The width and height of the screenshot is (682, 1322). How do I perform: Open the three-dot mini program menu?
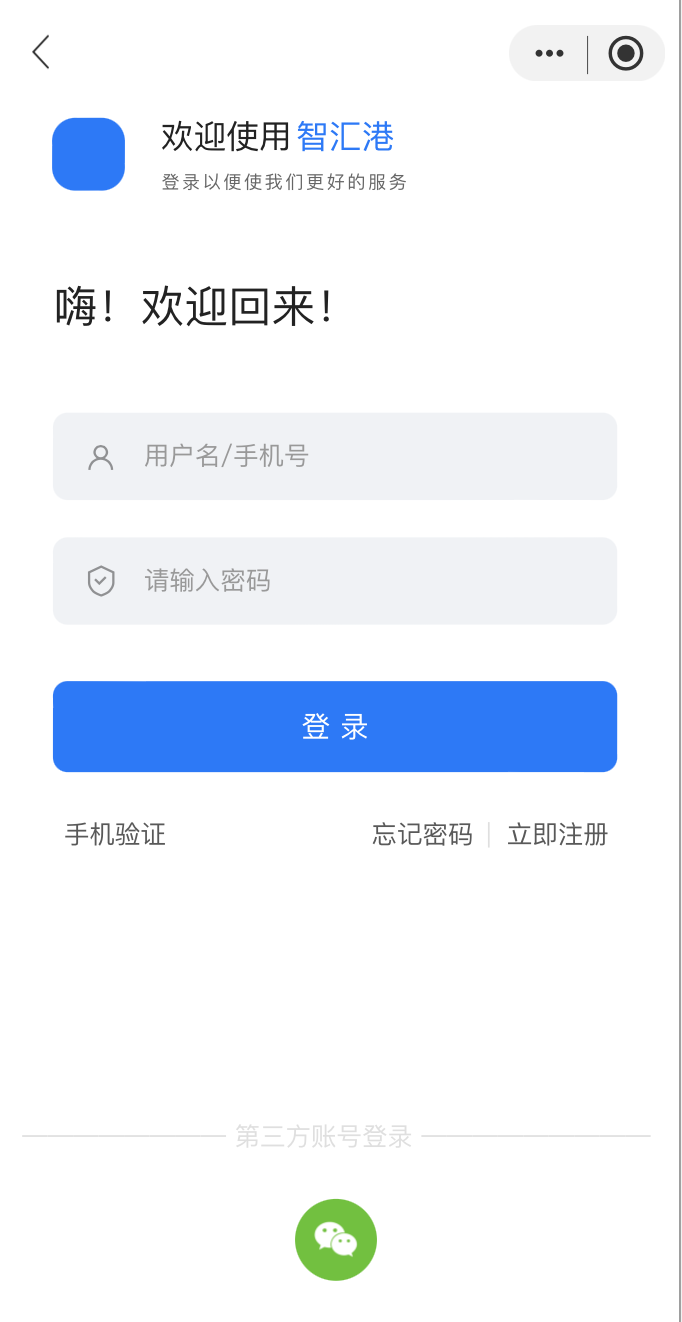pyautogui.click(x=549, y=54)
